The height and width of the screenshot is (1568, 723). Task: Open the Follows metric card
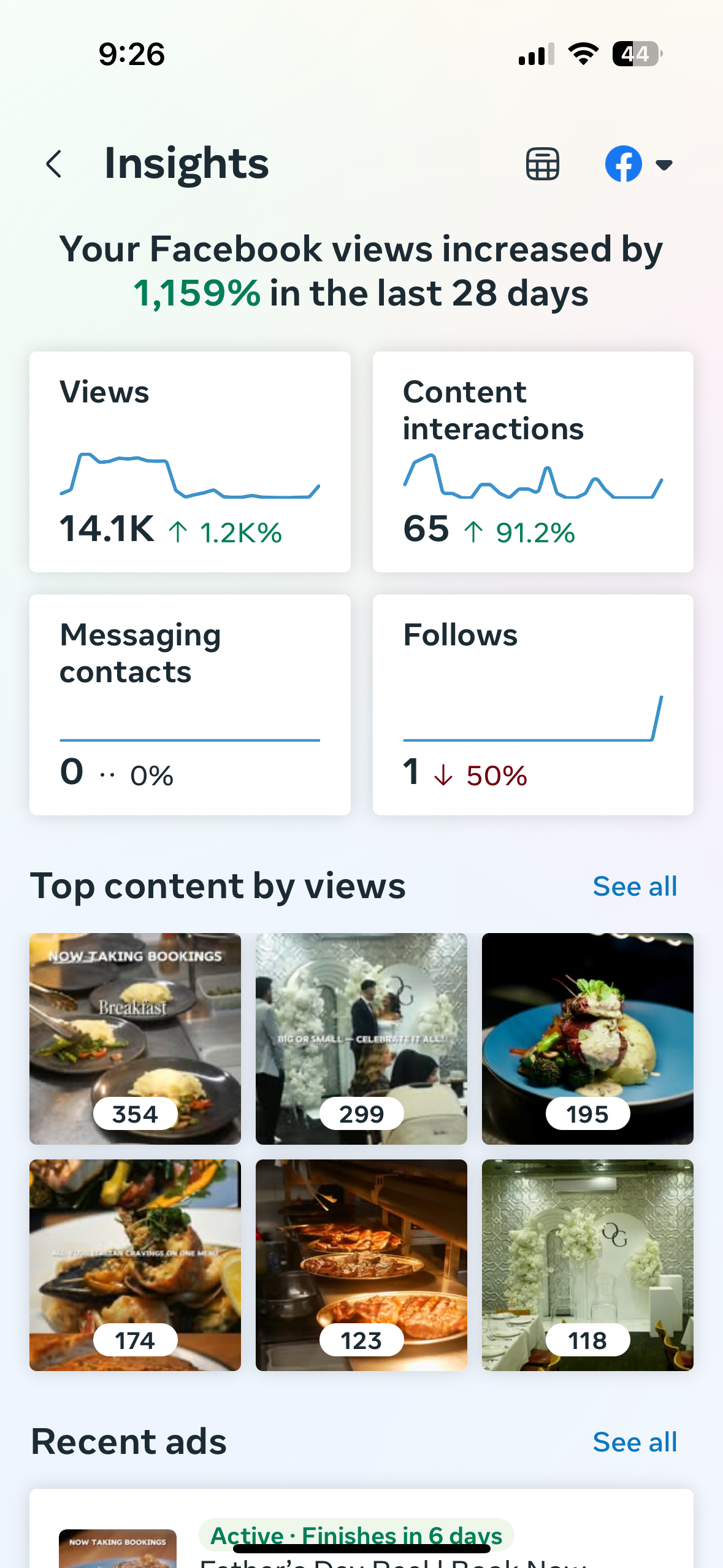click(532, 704)
